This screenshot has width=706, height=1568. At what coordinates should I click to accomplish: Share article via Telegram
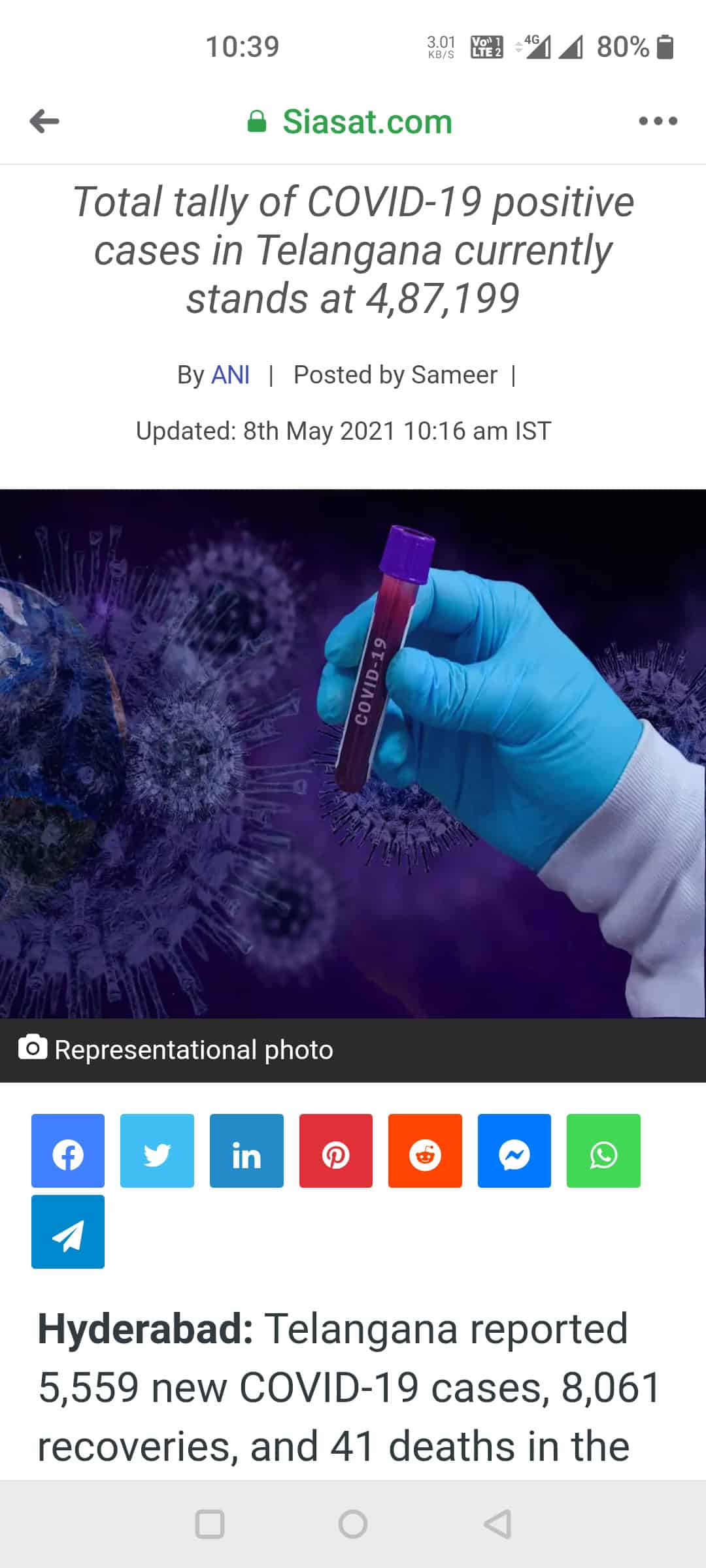[68, 1232]
